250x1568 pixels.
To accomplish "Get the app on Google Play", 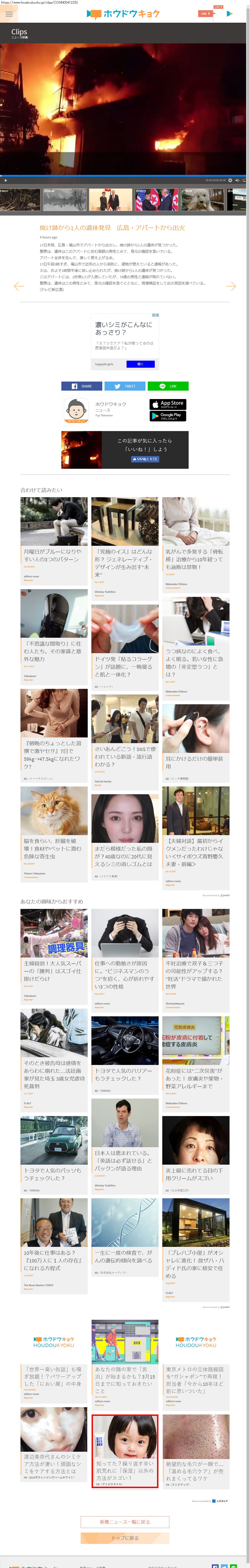I will click(168, 416).
